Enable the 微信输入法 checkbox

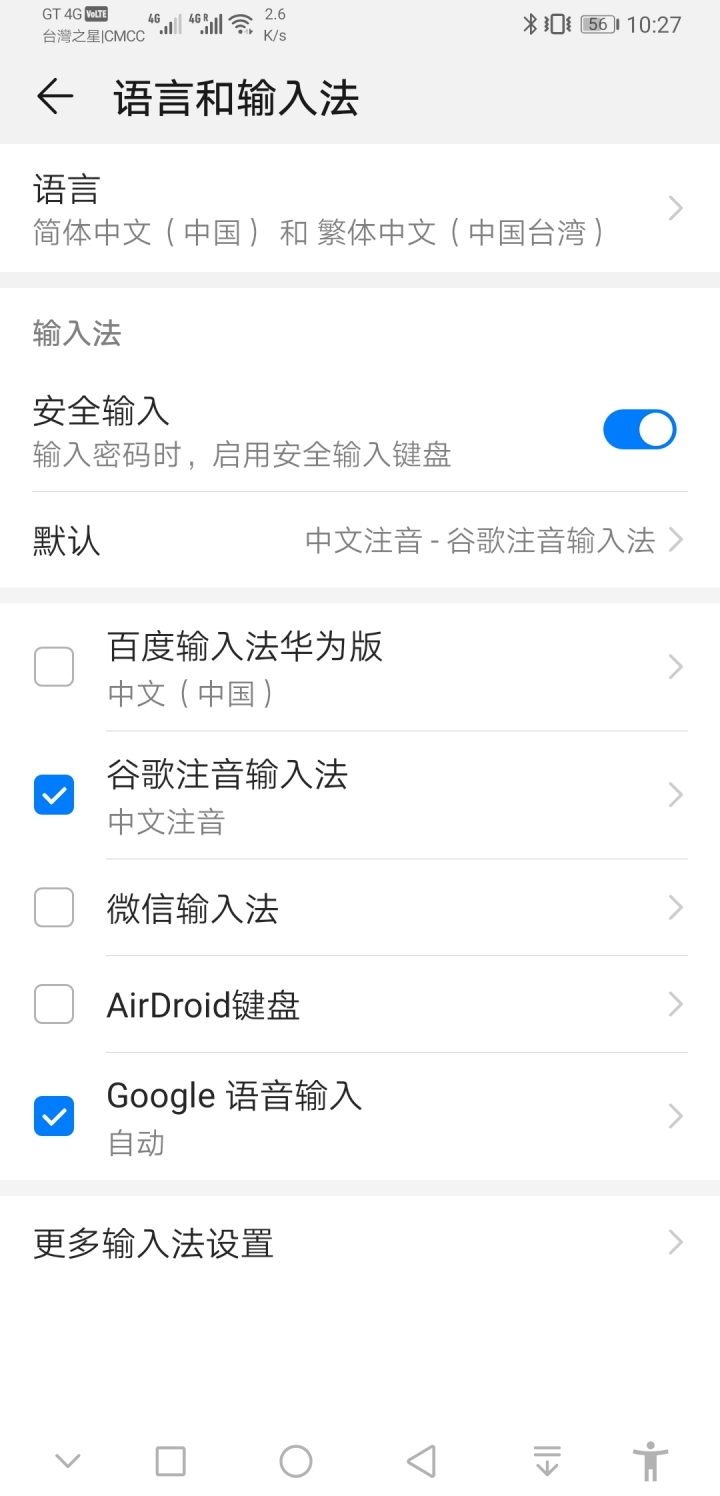[x=54, y=907]
